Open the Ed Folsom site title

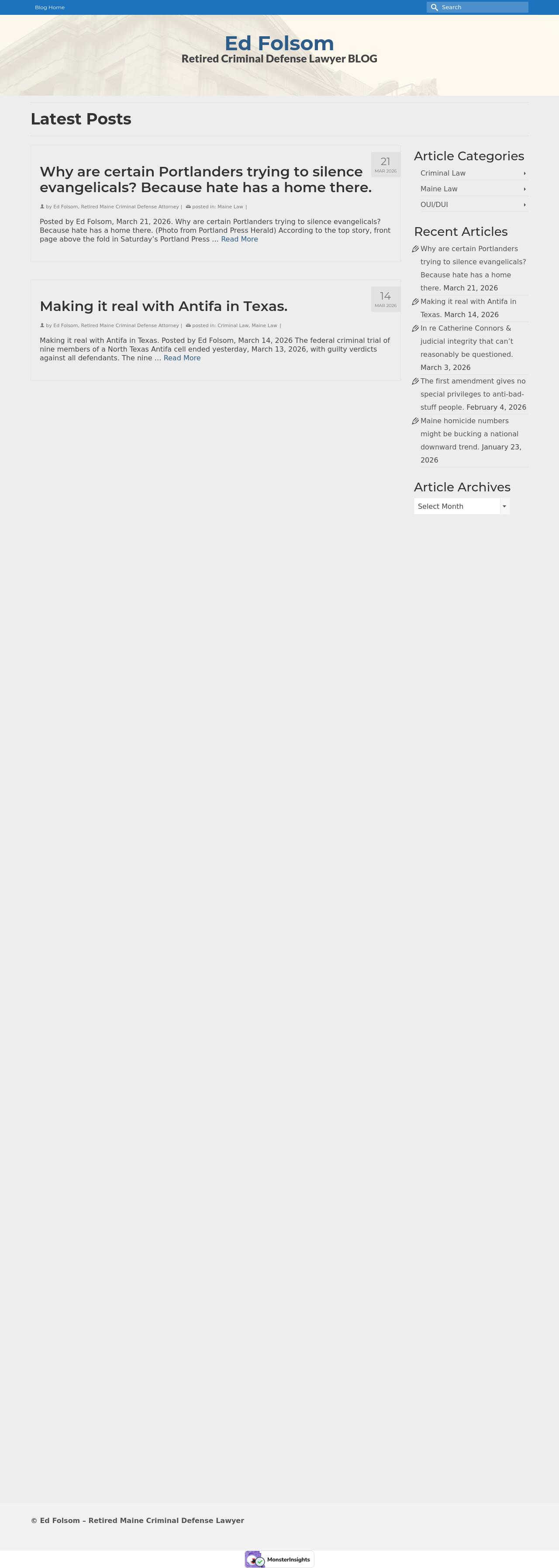[279, 43]
